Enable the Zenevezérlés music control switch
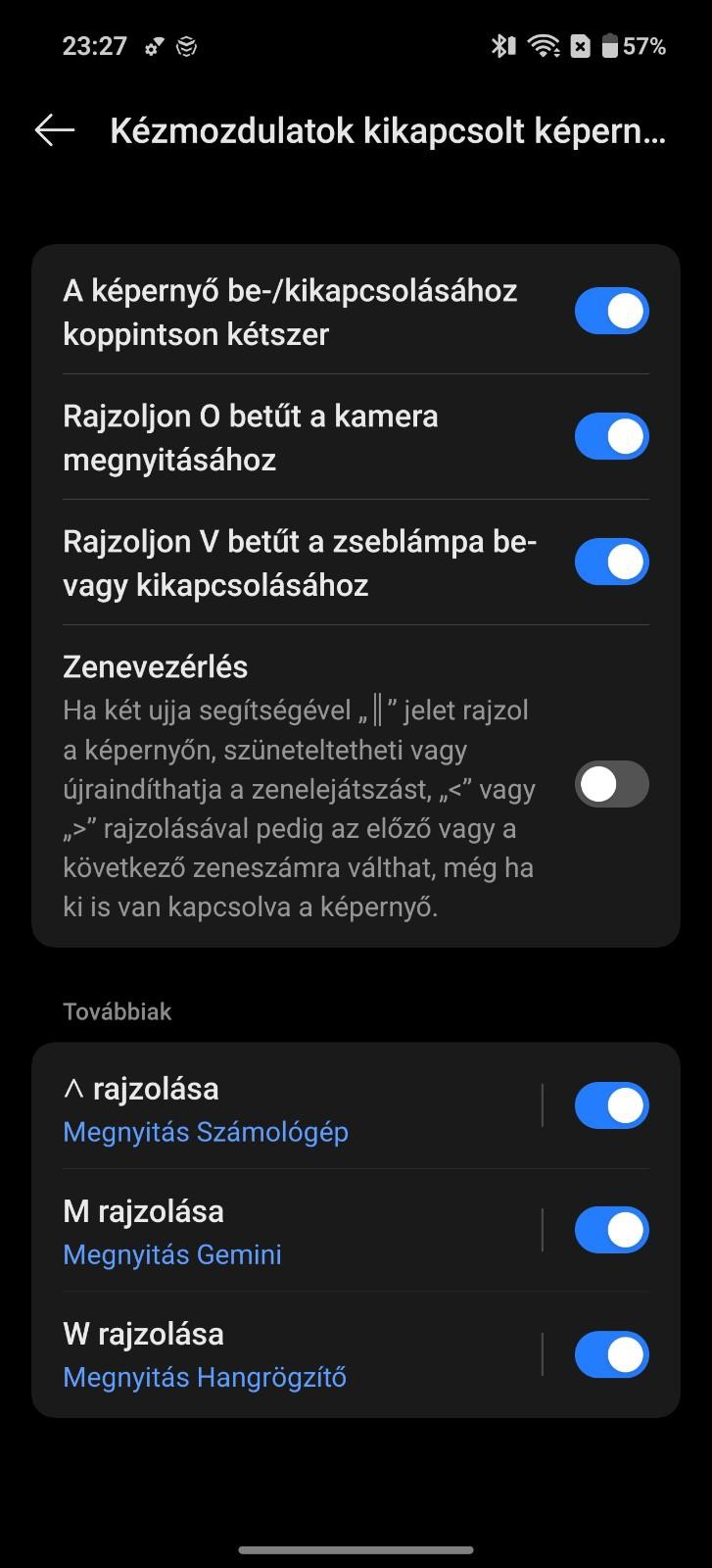The image size is (712, 1568). click(611, 784)
